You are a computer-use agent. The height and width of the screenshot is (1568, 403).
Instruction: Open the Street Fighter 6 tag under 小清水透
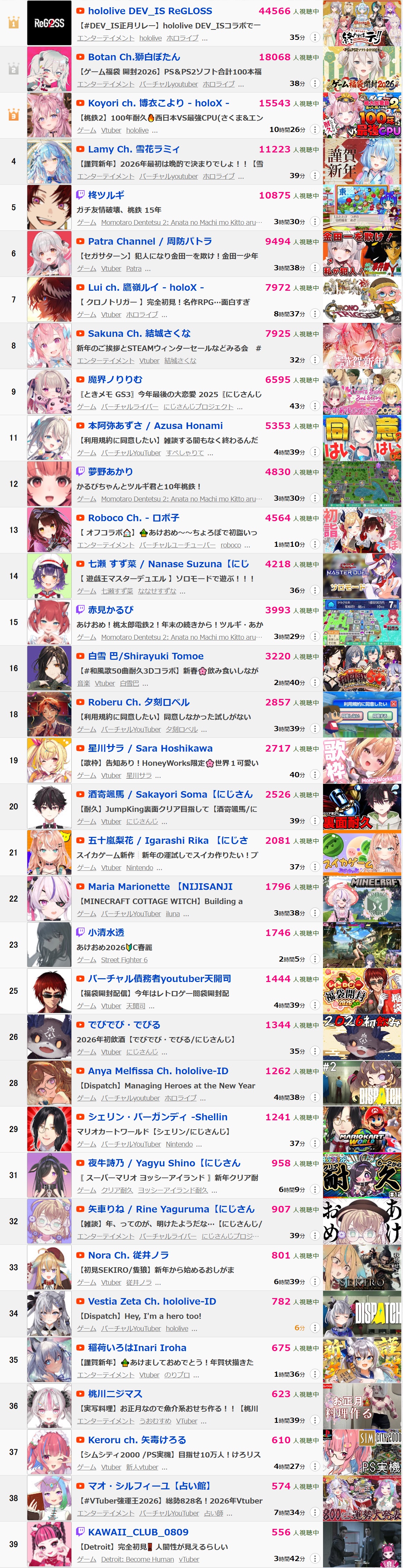[124, 960]
